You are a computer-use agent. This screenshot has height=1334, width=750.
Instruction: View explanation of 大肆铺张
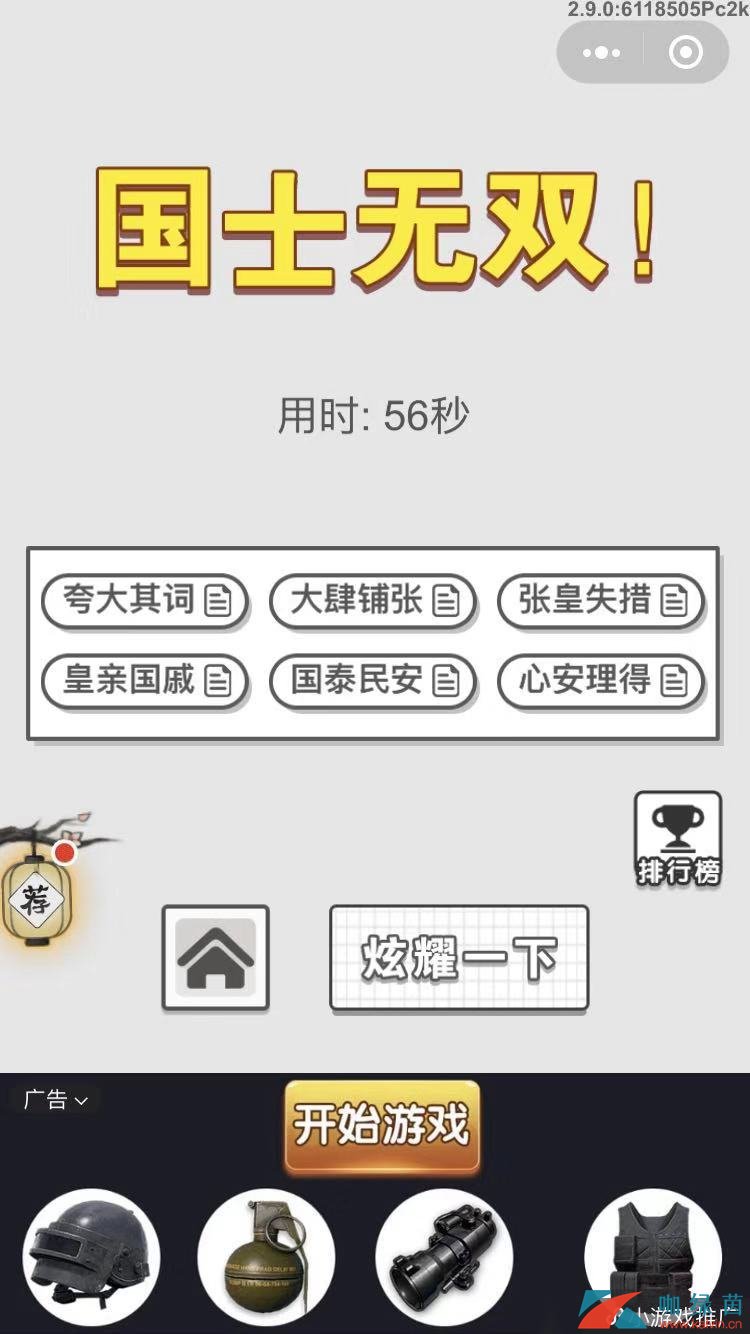coord(373,600)
